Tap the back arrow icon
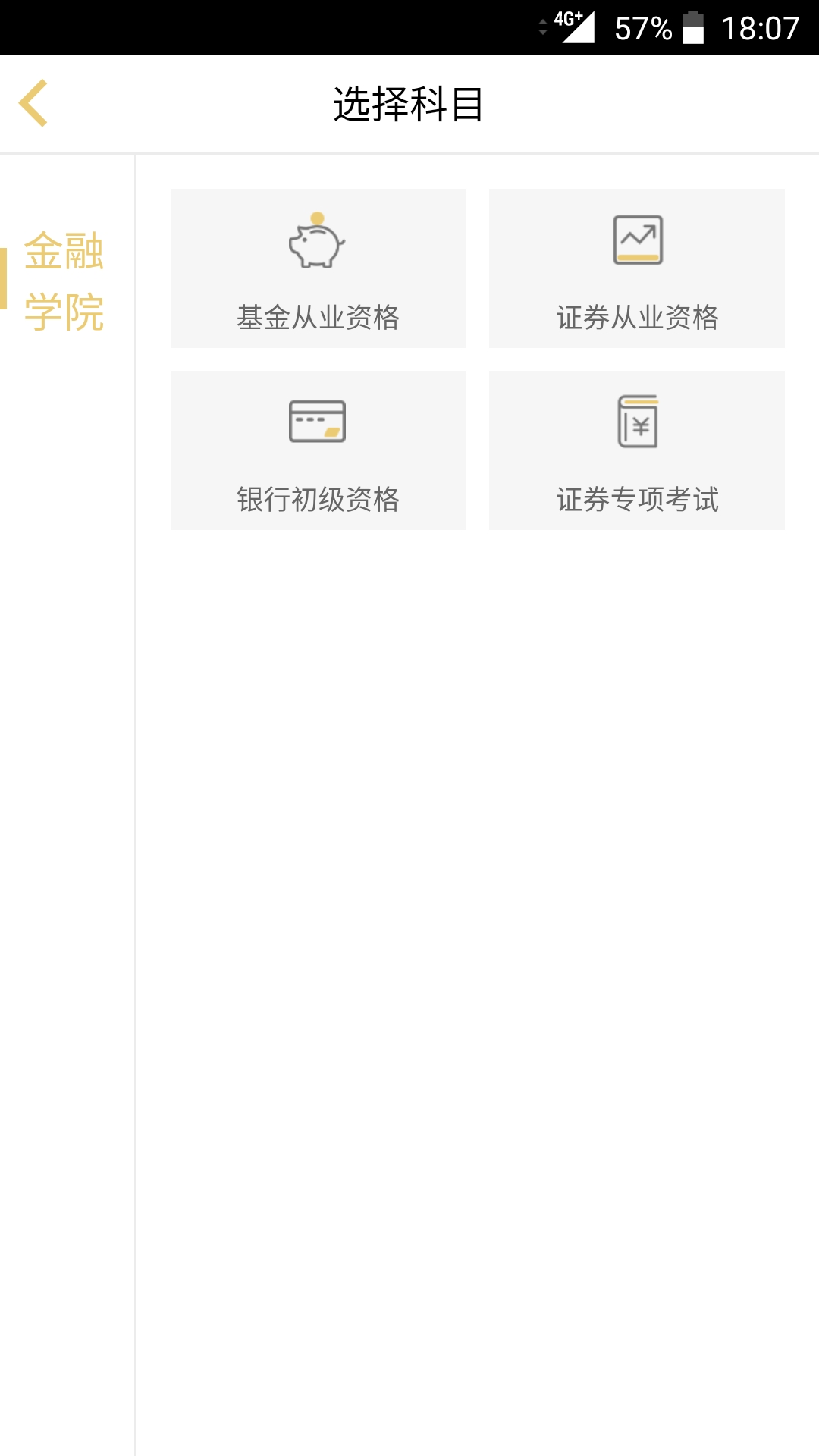This screenshot has height=1456, width=819. [34, 104]
